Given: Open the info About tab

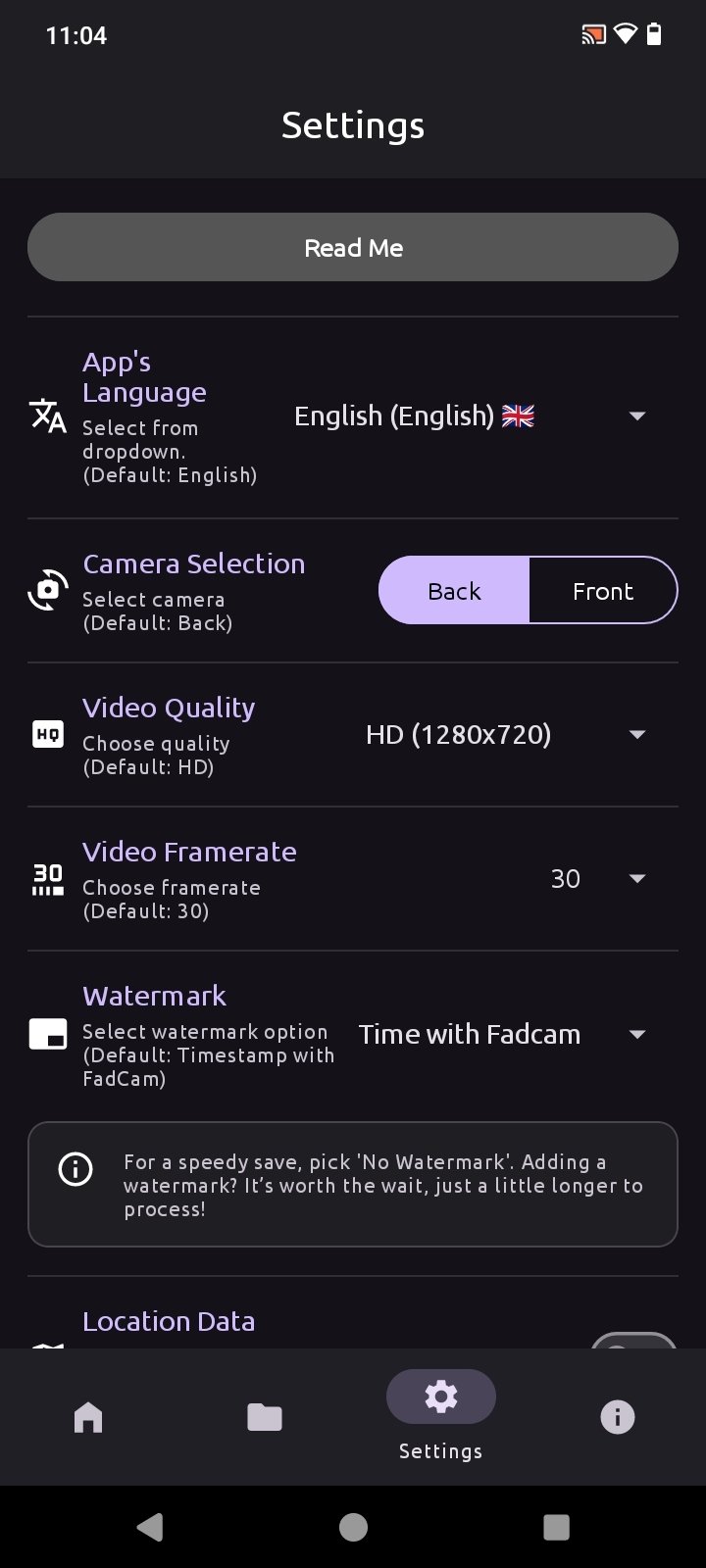Looking at the screenshot, I should (617, 1417).
